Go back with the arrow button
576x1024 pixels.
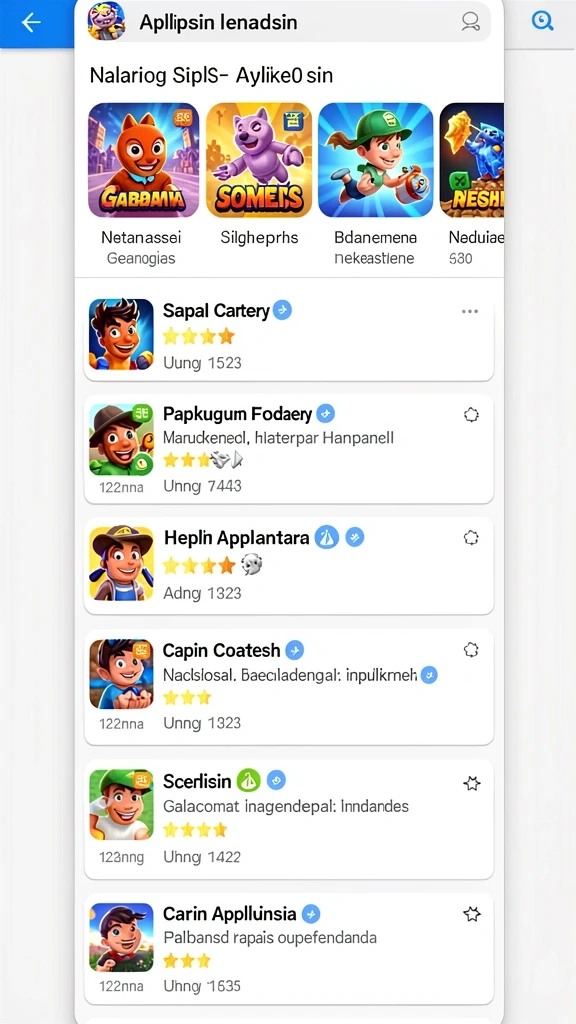point(31,22)
